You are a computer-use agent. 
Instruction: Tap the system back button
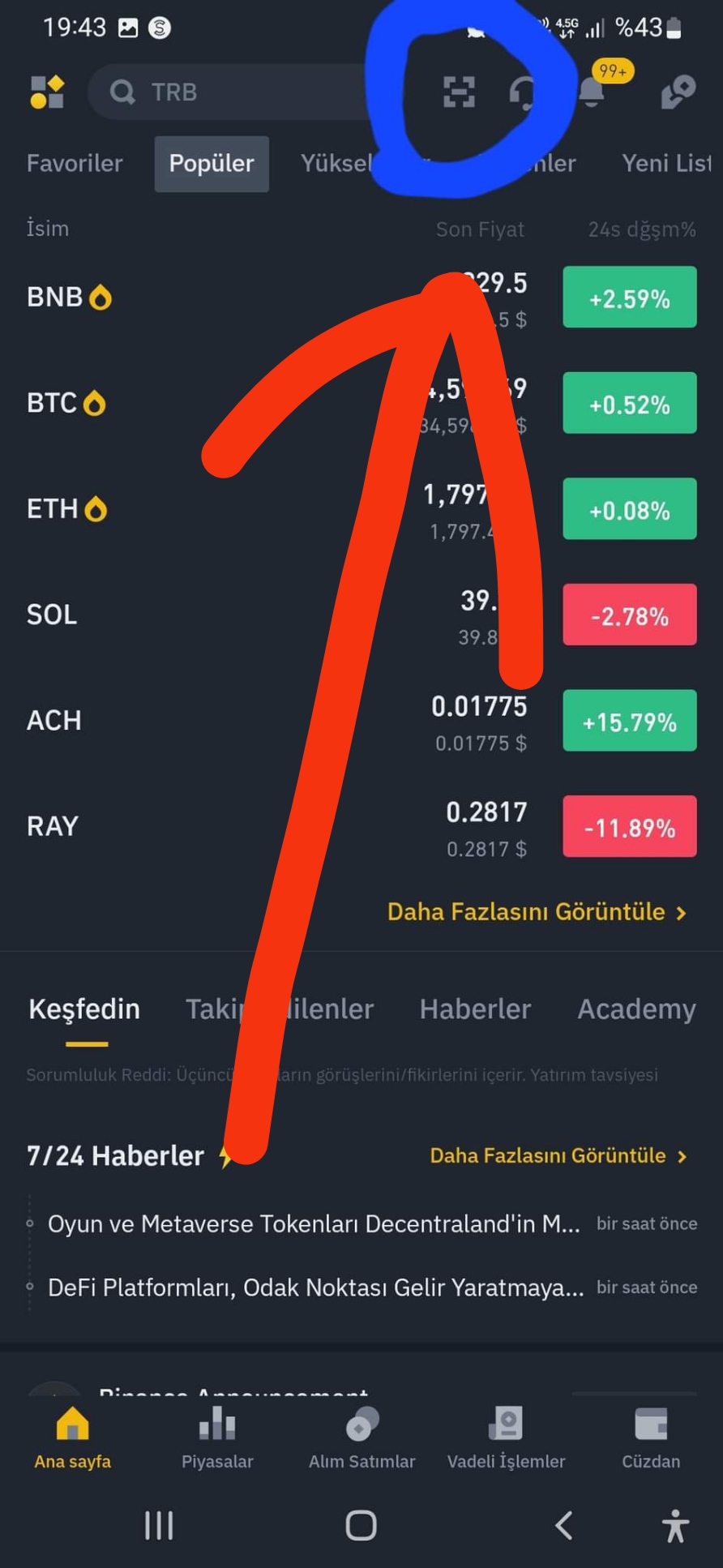[564, 1526]
